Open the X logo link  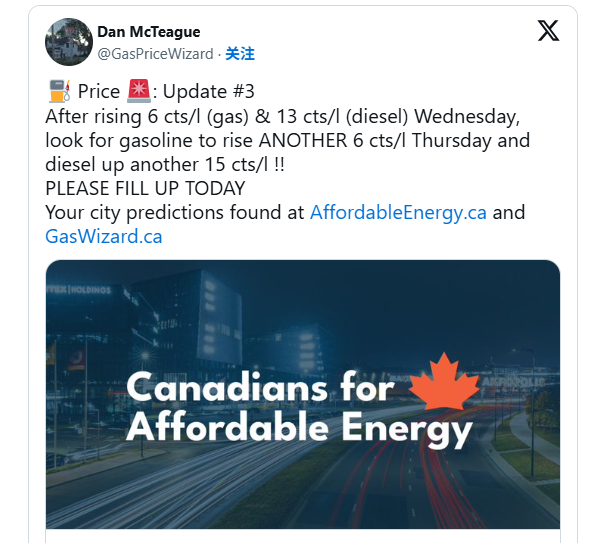coord(548,31)
